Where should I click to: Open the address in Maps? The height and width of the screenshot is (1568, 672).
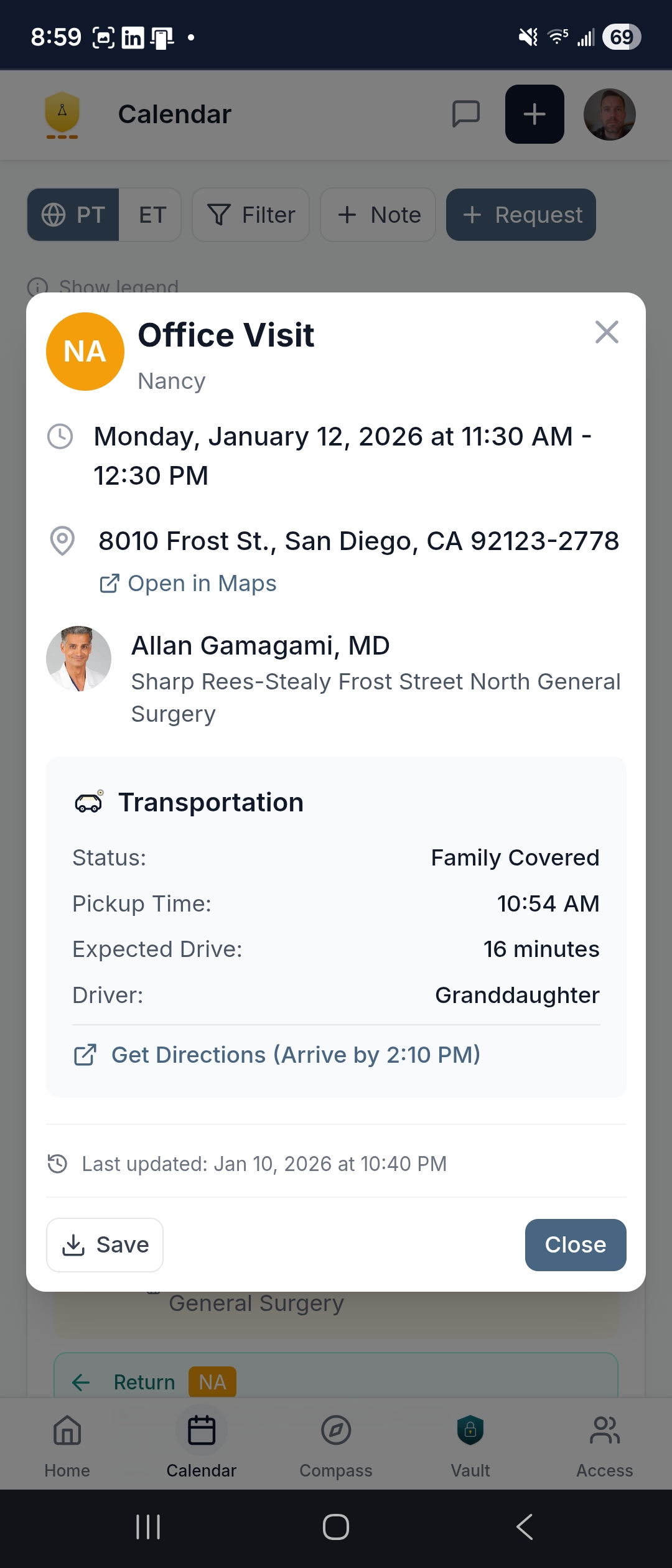[x=187, y=583]
